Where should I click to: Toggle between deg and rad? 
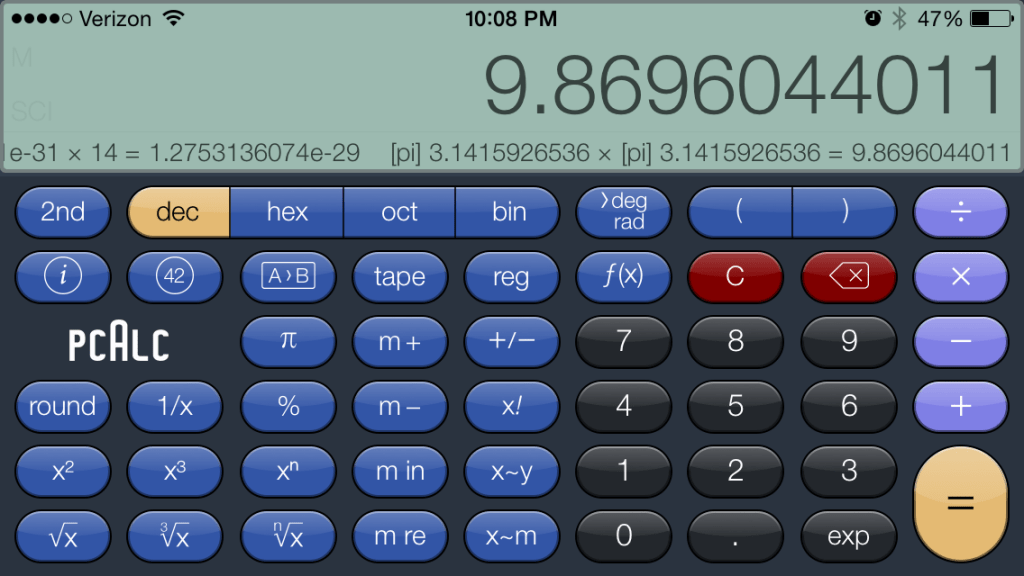623,212
